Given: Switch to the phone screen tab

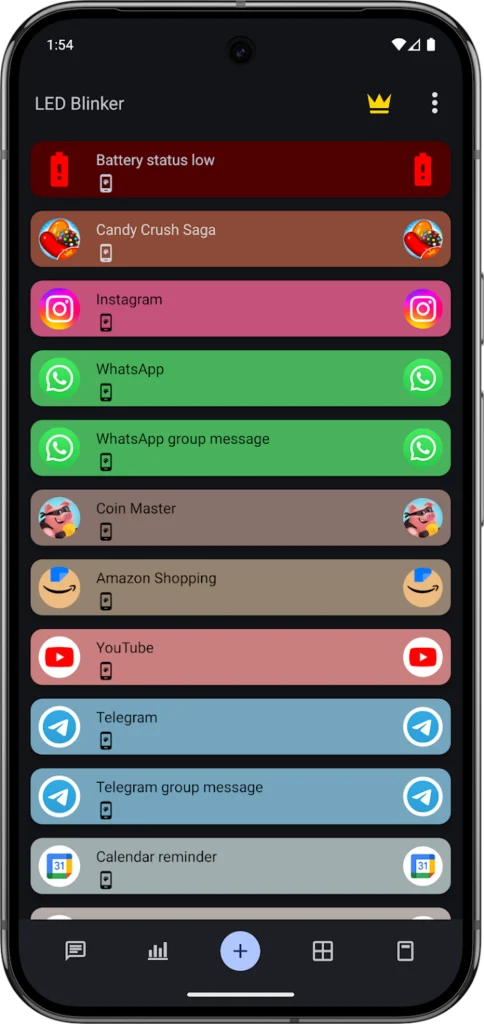Looking at the screenshot, I should click(x=405, y=951).
